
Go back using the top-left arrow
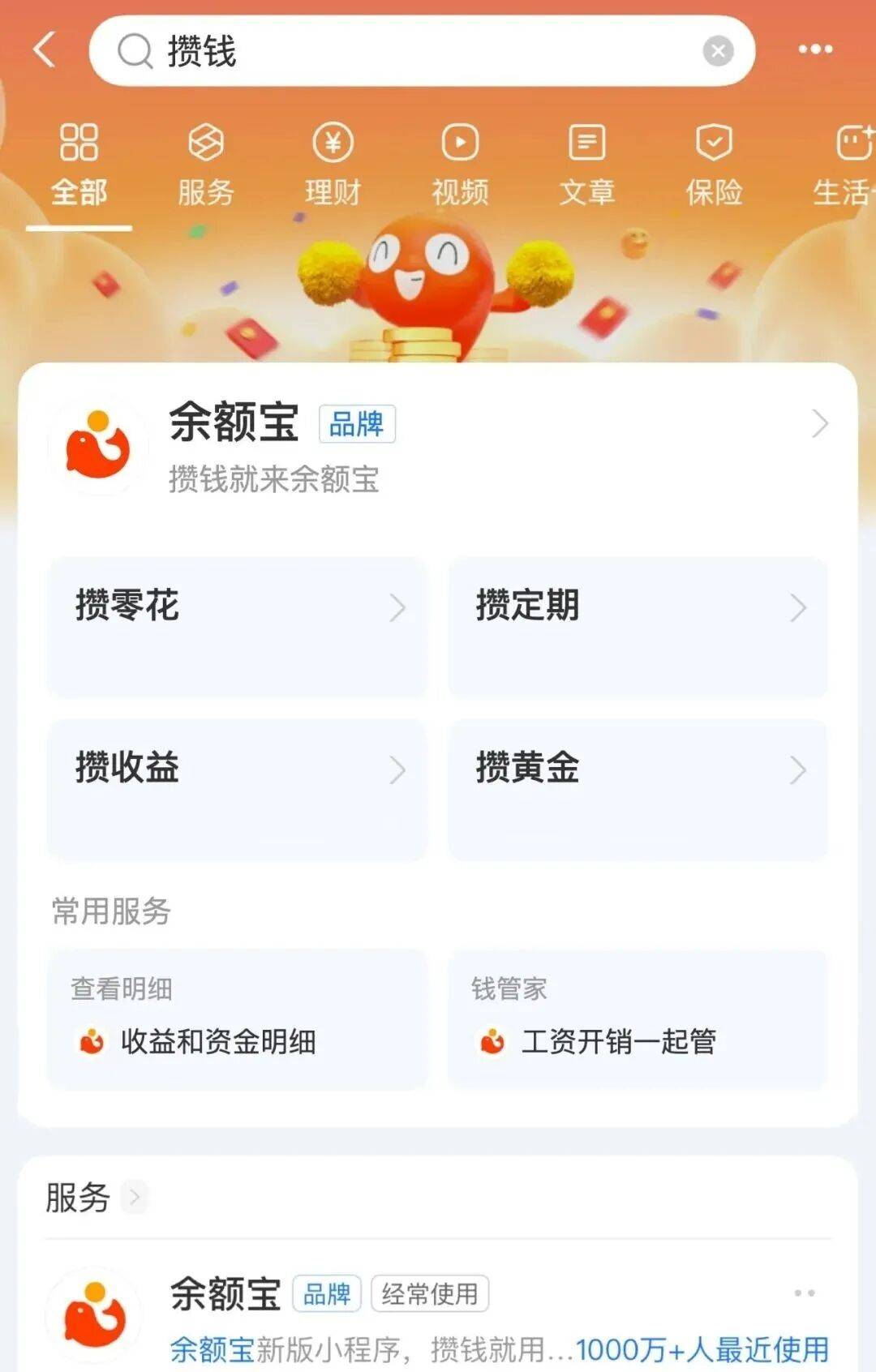(45, 50)
